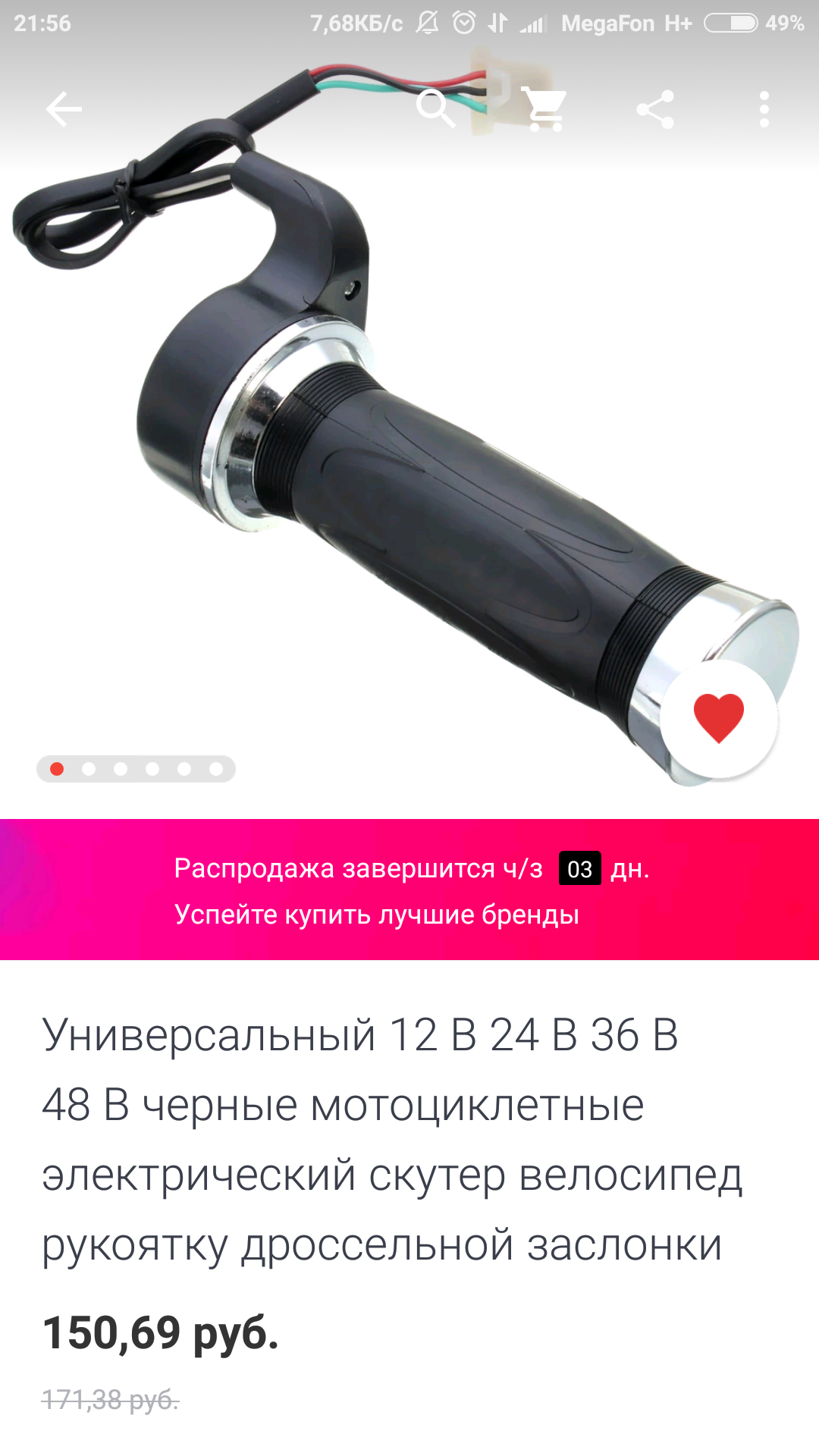Open the sale ending banner
Viewport: 819px width, 1456px height.
click(x=409, y=890)
